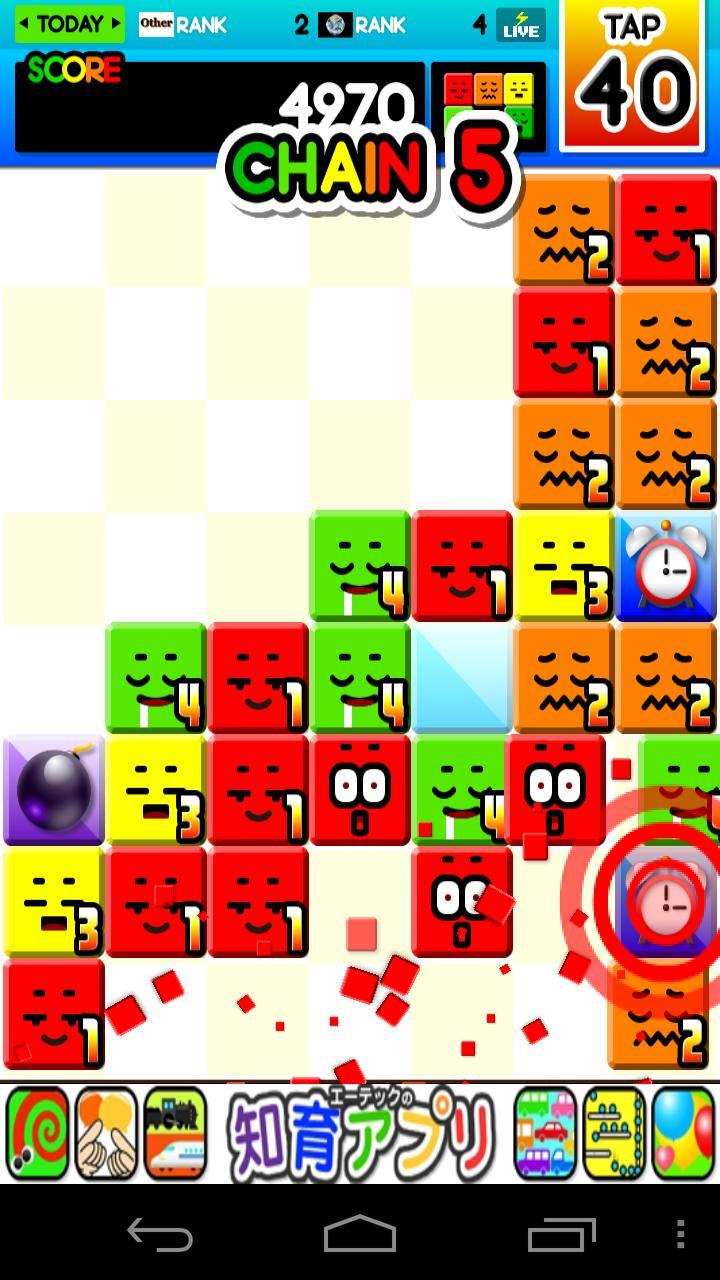Open the 知育アプリ ad banner
The width and height of the screenshot is (720, 1280).
point(360,1134)
